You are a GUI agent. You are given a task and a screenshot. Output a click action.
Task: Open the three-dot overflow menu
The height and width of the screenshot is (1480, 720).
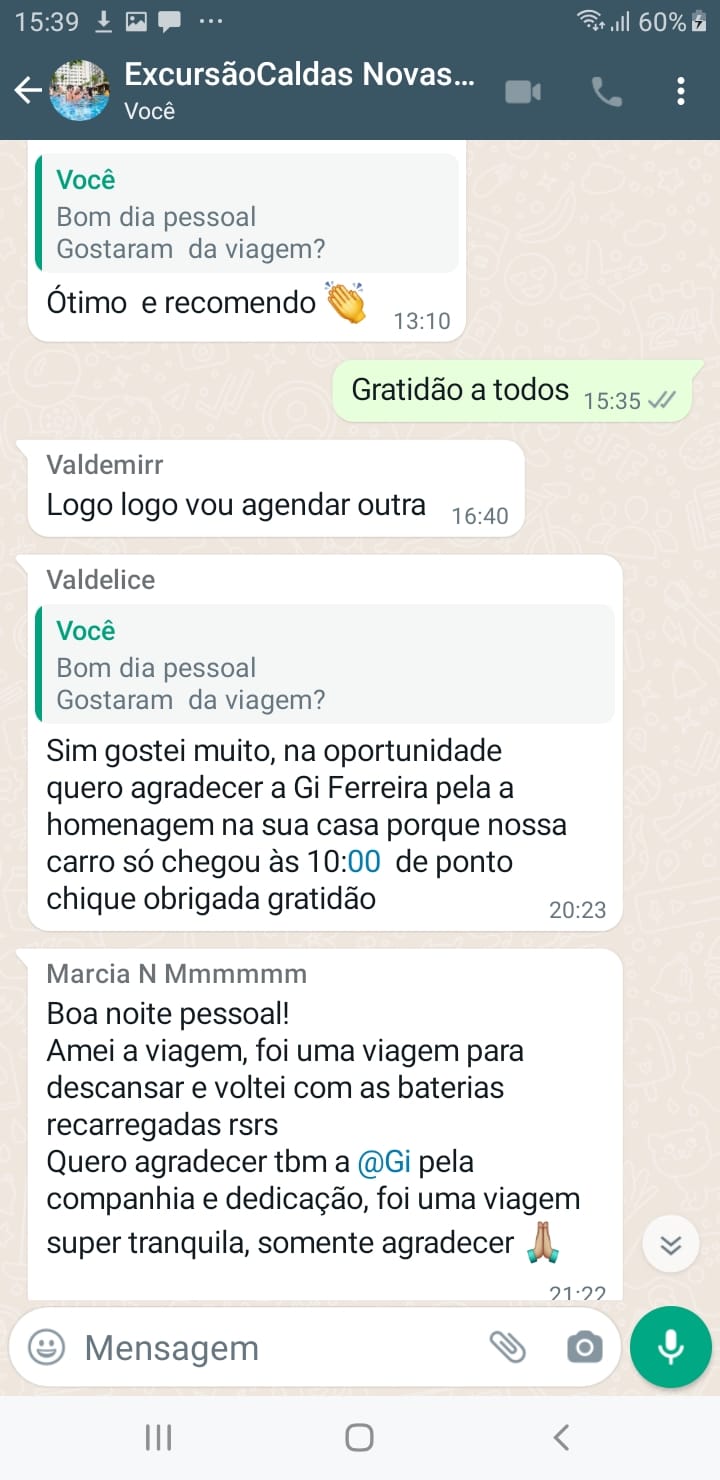click(x=681, y=92)
